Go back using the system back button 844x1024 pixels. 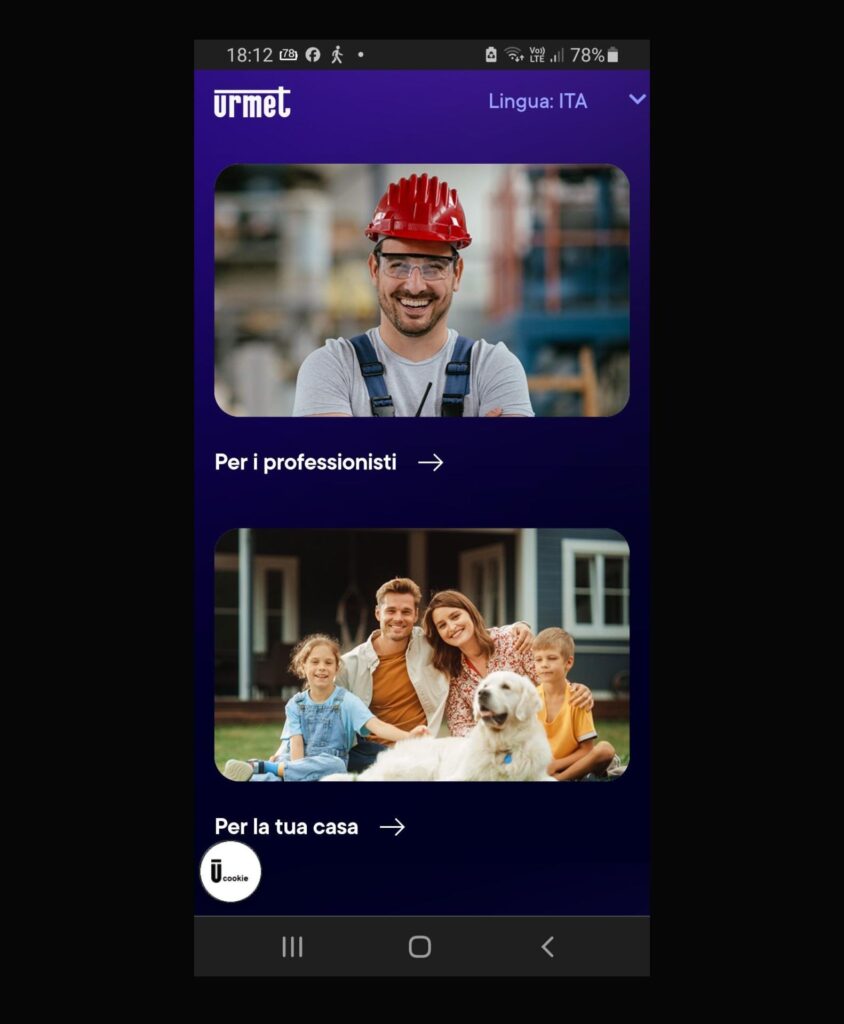click(547, 947)
